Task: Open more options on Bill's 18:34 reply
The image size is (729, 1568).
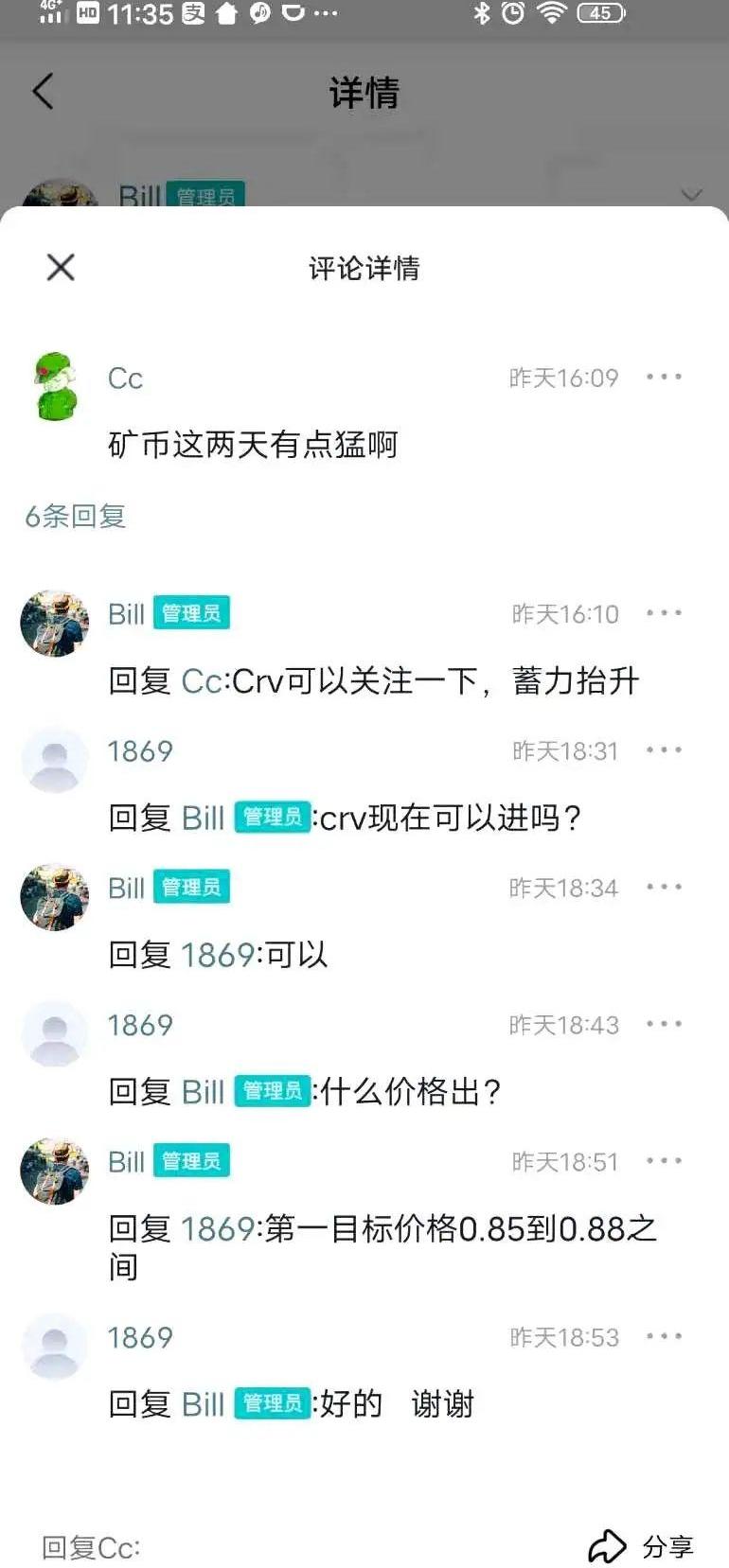Action: coord(664,888)
